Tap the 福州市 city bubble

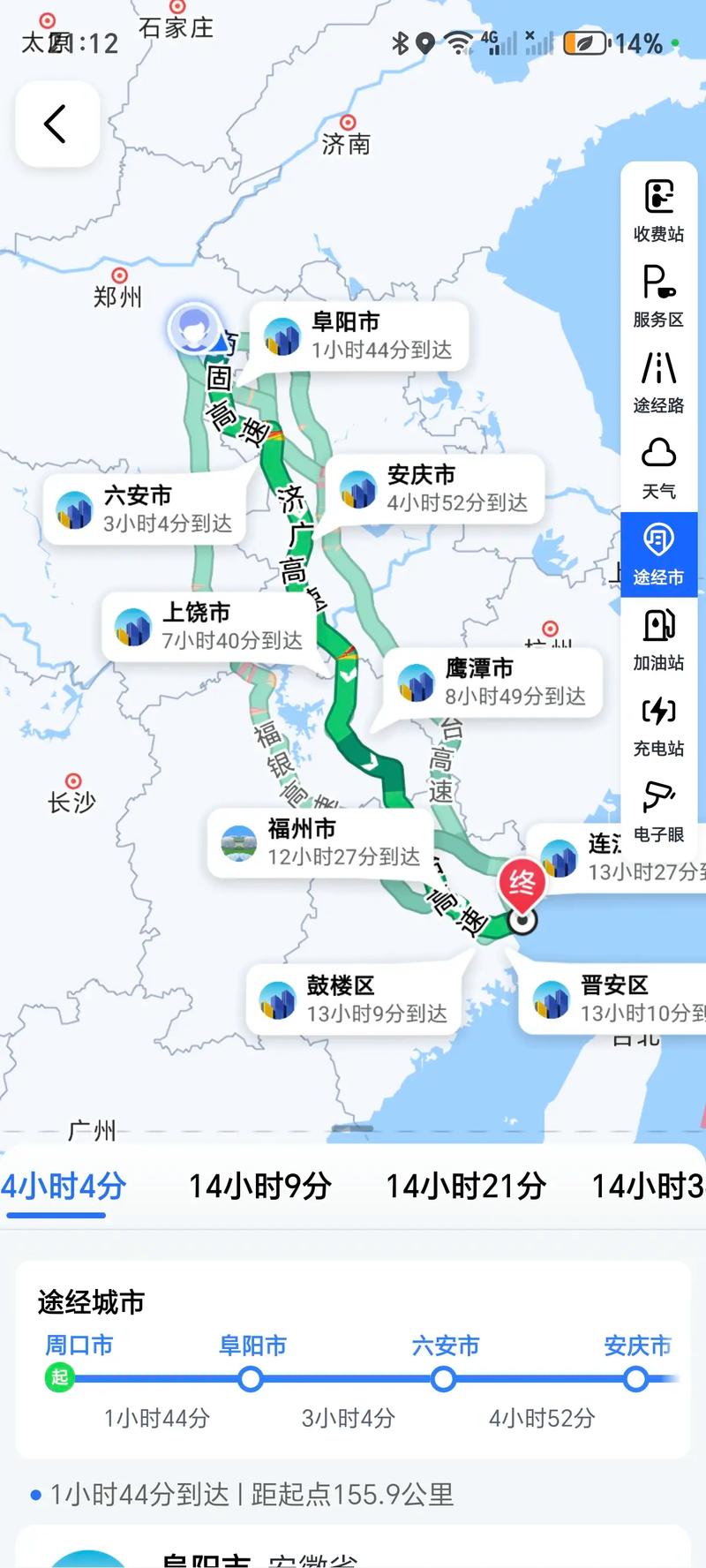point(322,841)
